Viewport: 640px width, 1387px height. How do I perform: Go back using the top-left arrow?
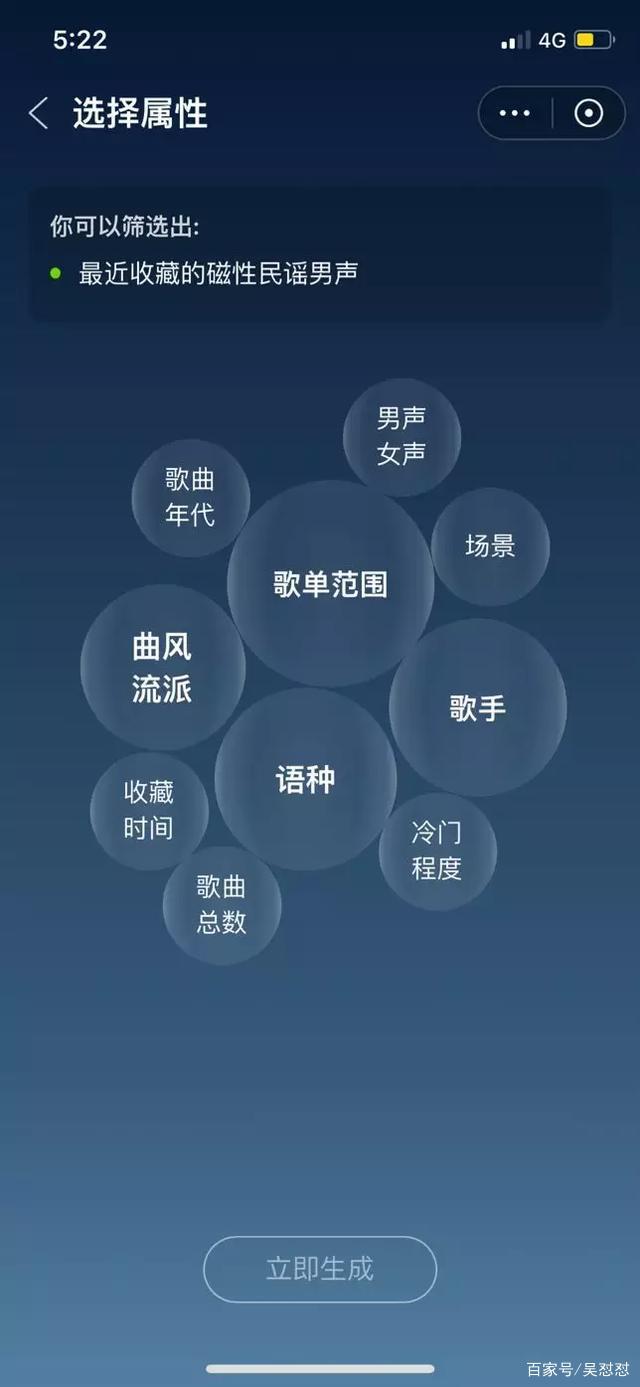click(39, 113)
